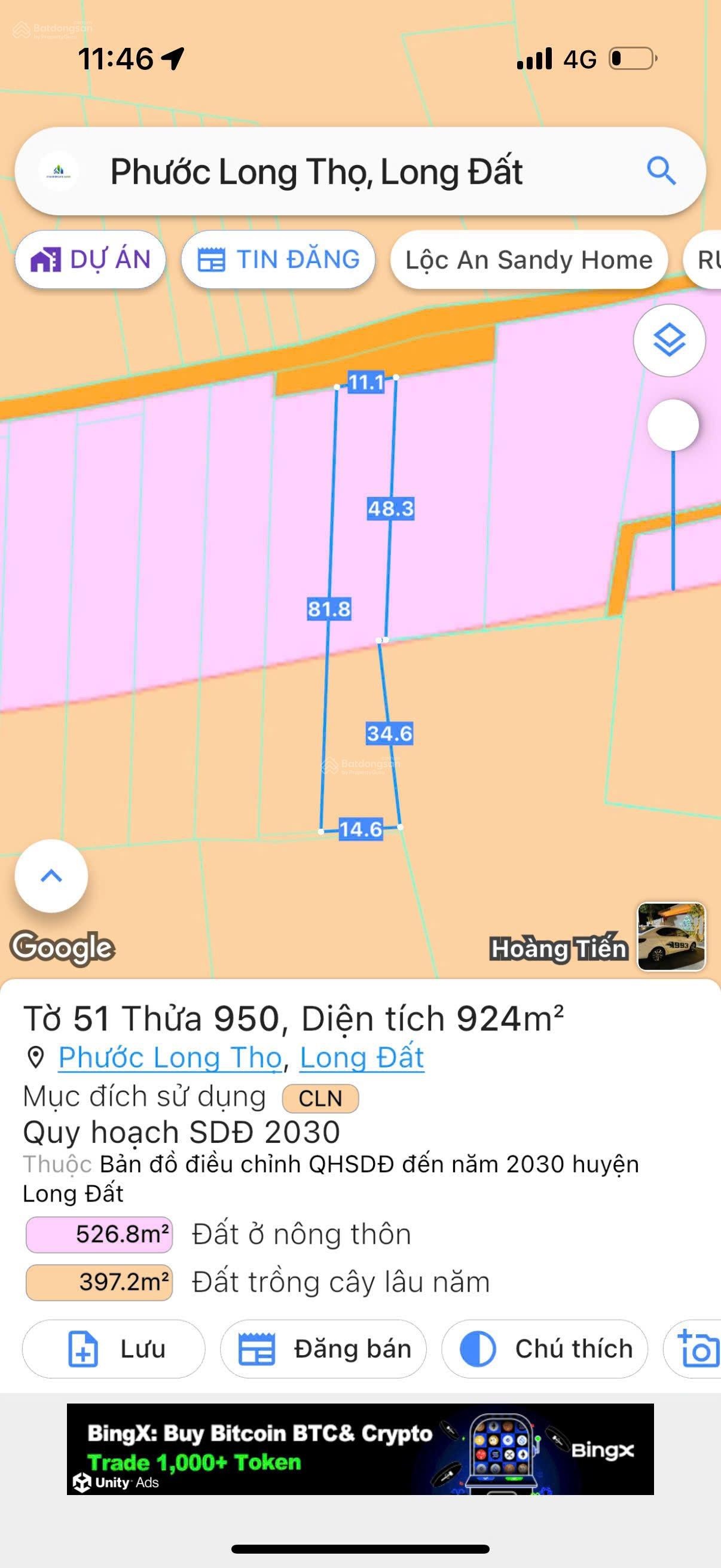721x1568 pixels.
Task: Open Chú thích legend
Action: (545, 1350)
